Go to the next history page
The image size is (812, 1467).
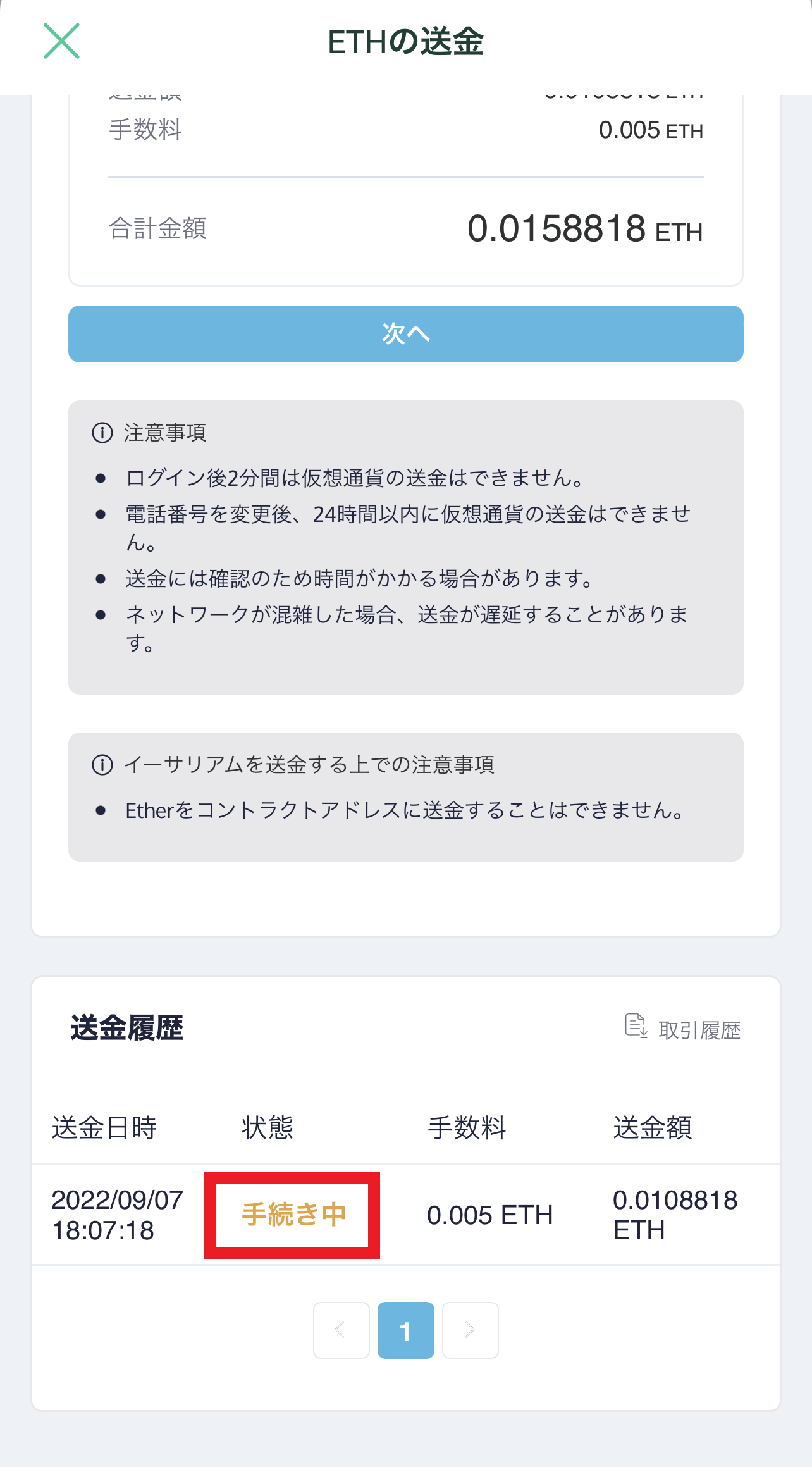[x=471, y=1330]
